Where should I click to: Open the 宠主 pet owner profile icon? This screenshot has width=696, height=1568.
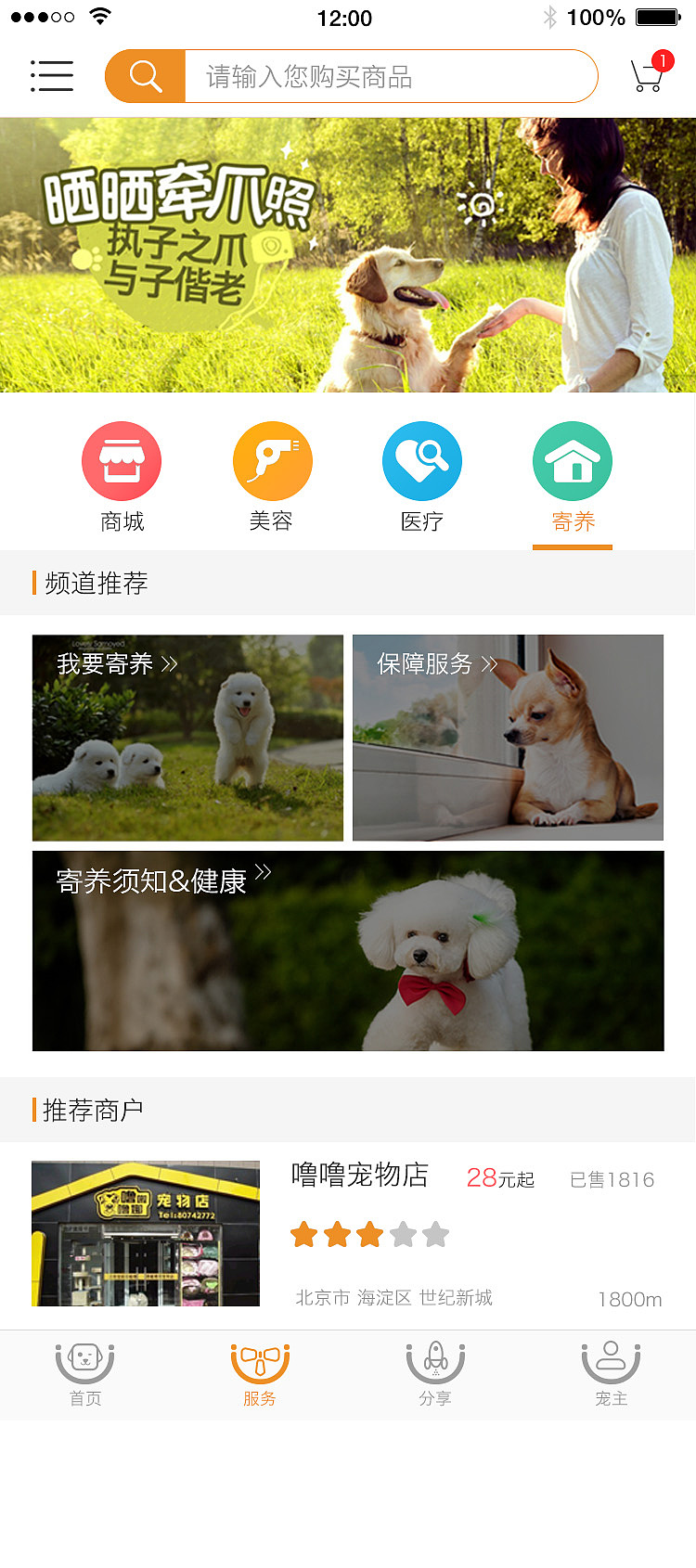click(x=610, y=1361)
